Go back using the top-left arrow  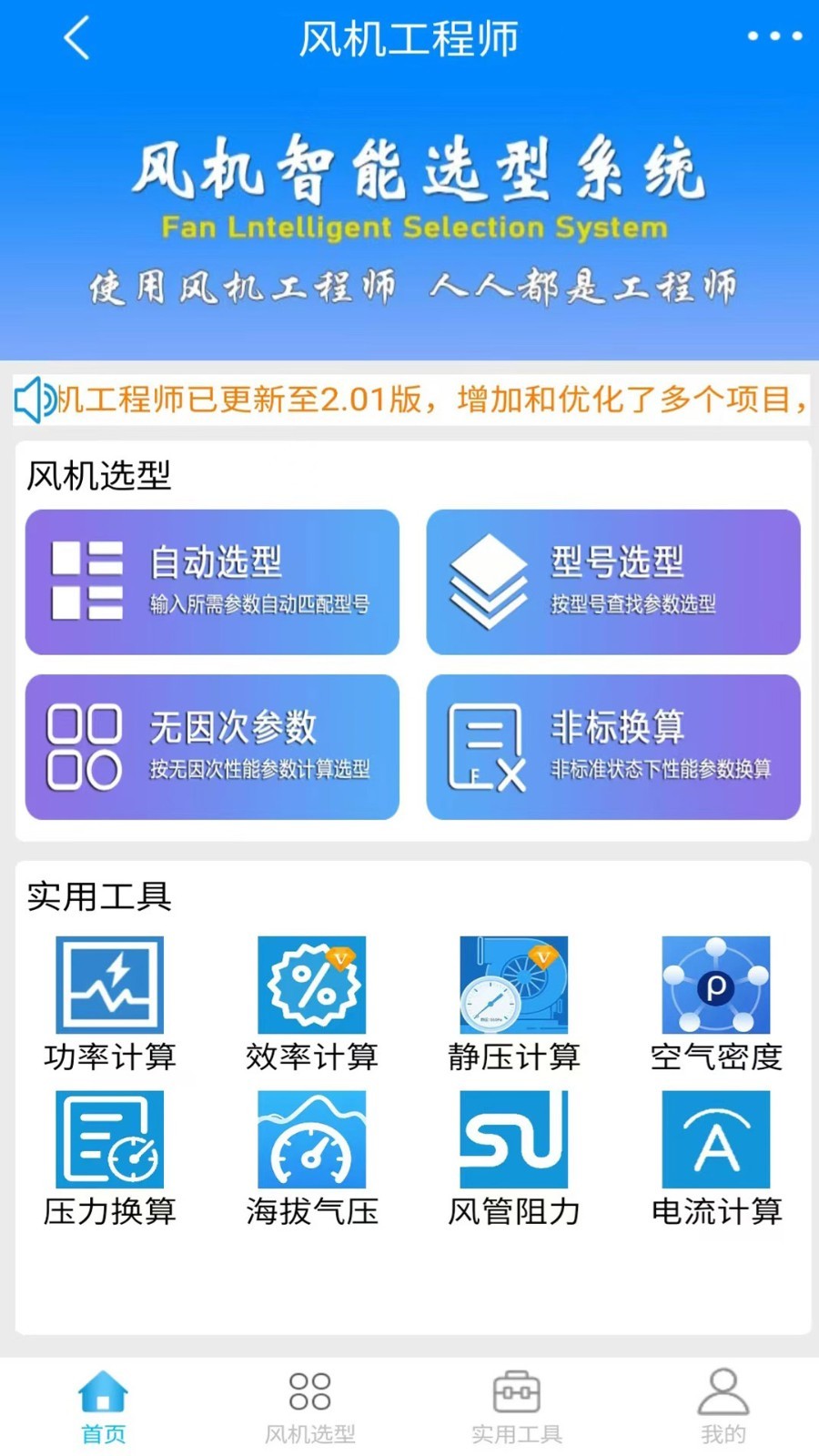(77, 38)
